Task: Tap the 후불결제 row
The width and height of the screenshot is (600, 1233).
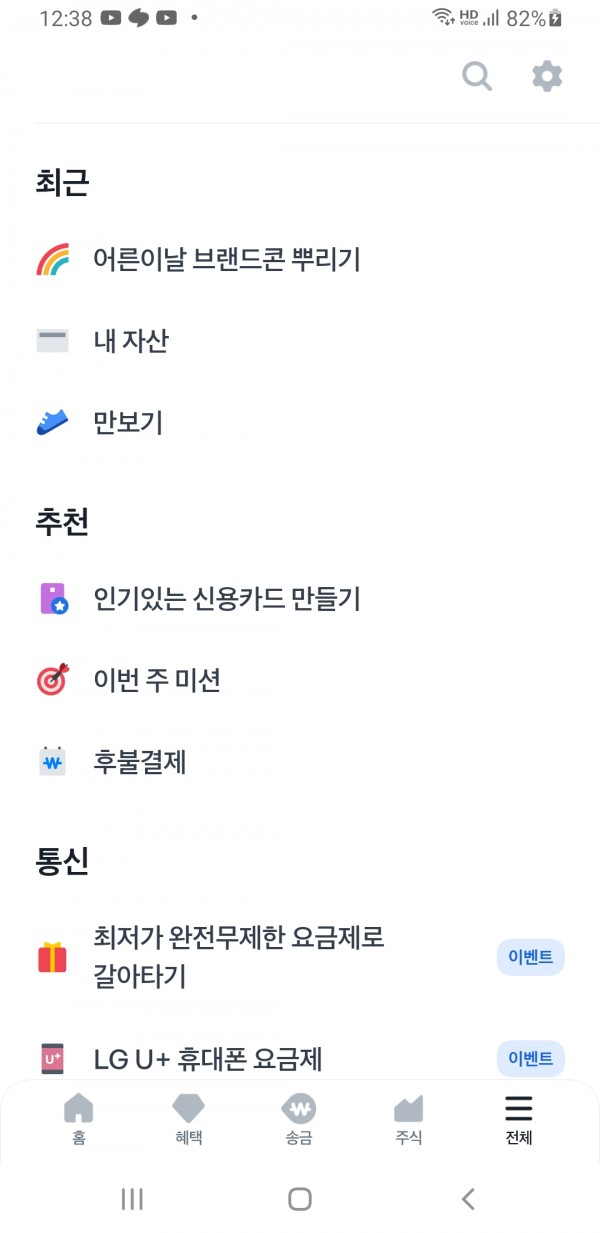Action: tap(139, 763)
